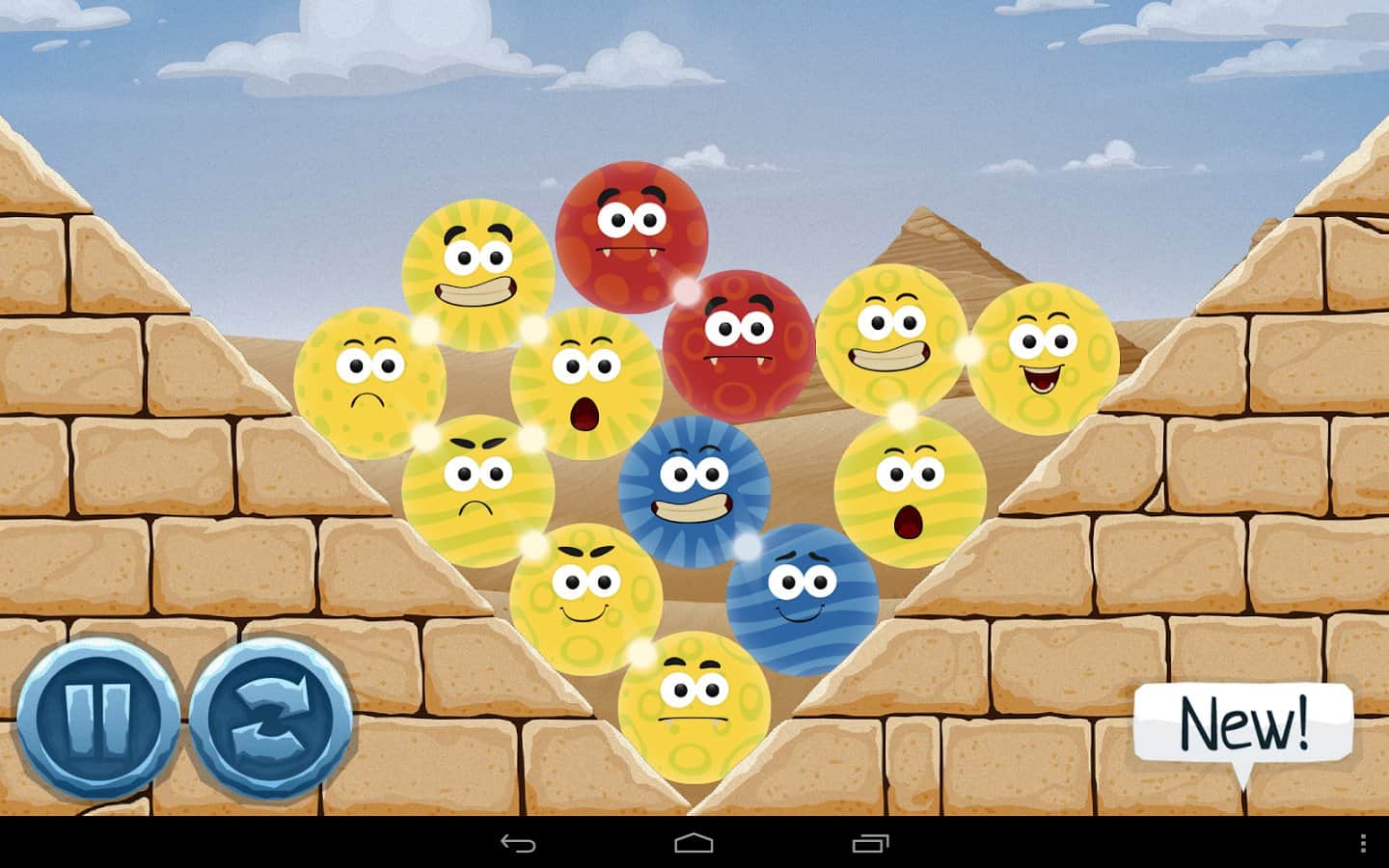Tap the laughing yellow ball beside the right wall

[x=1044, y=357]
